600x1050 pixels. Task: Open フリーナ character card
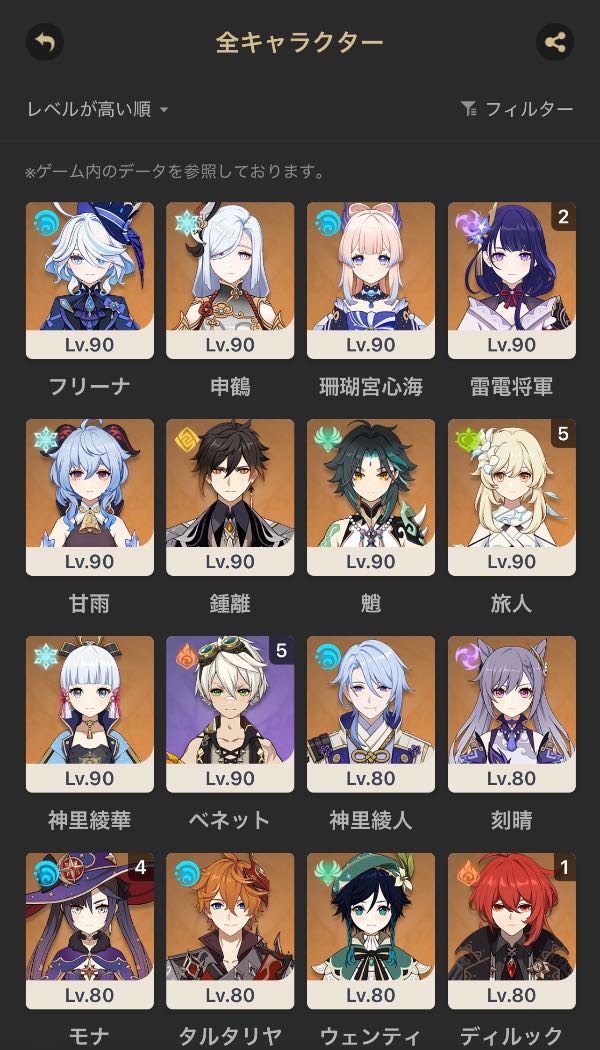point(90,280)
